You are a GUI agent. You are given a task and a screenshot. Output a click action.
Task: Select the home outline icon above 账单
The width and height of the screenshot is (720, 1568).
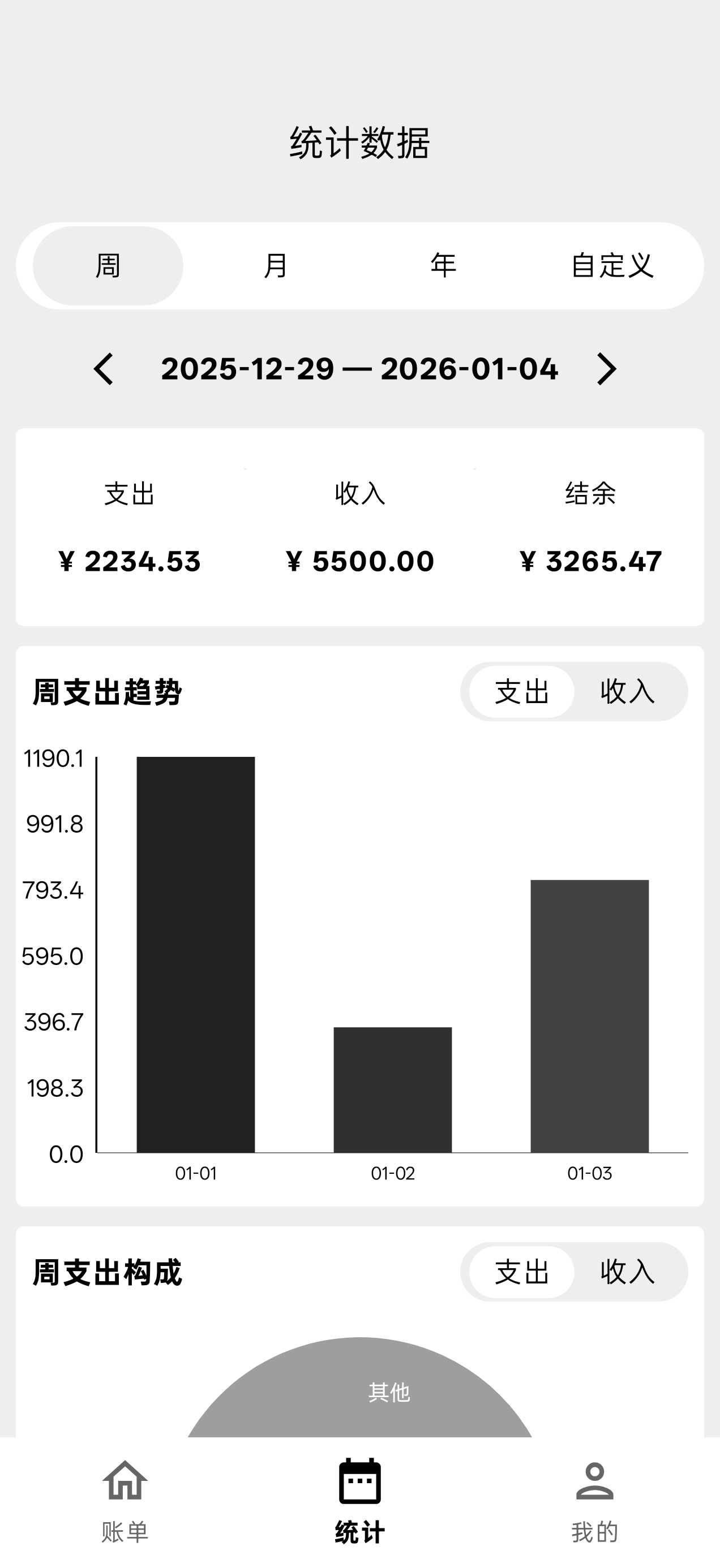125,1480
